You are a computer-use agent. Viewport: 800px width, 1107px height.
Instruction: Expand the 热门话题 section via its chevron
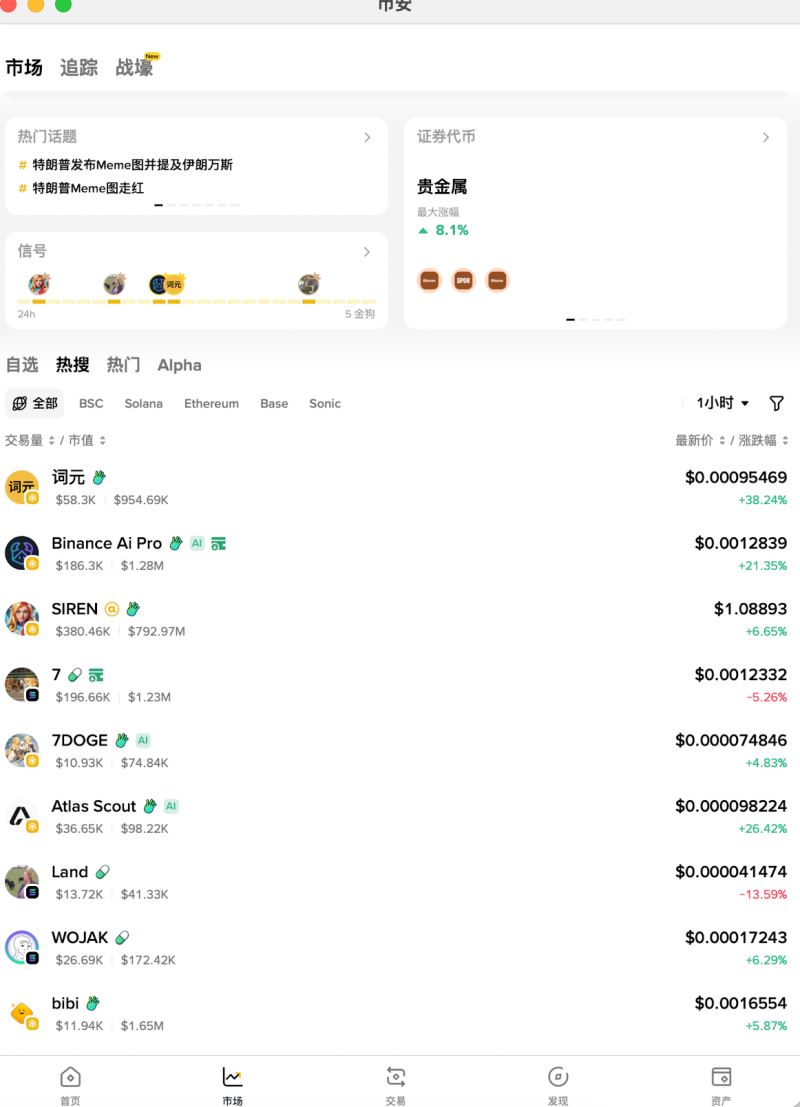pyautogui.click(x=366, y=136)
